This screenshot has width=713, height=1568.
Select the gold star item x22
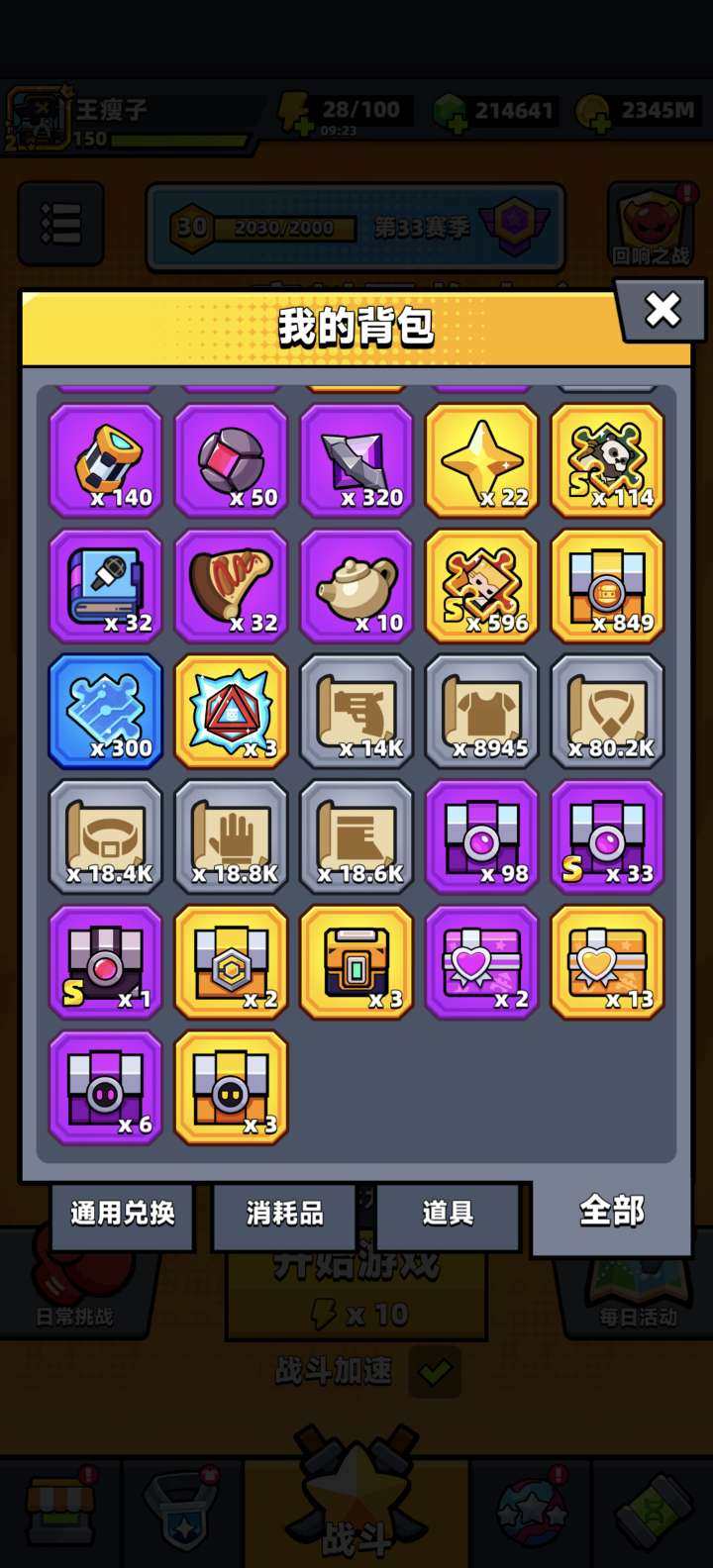coord(482,460)
